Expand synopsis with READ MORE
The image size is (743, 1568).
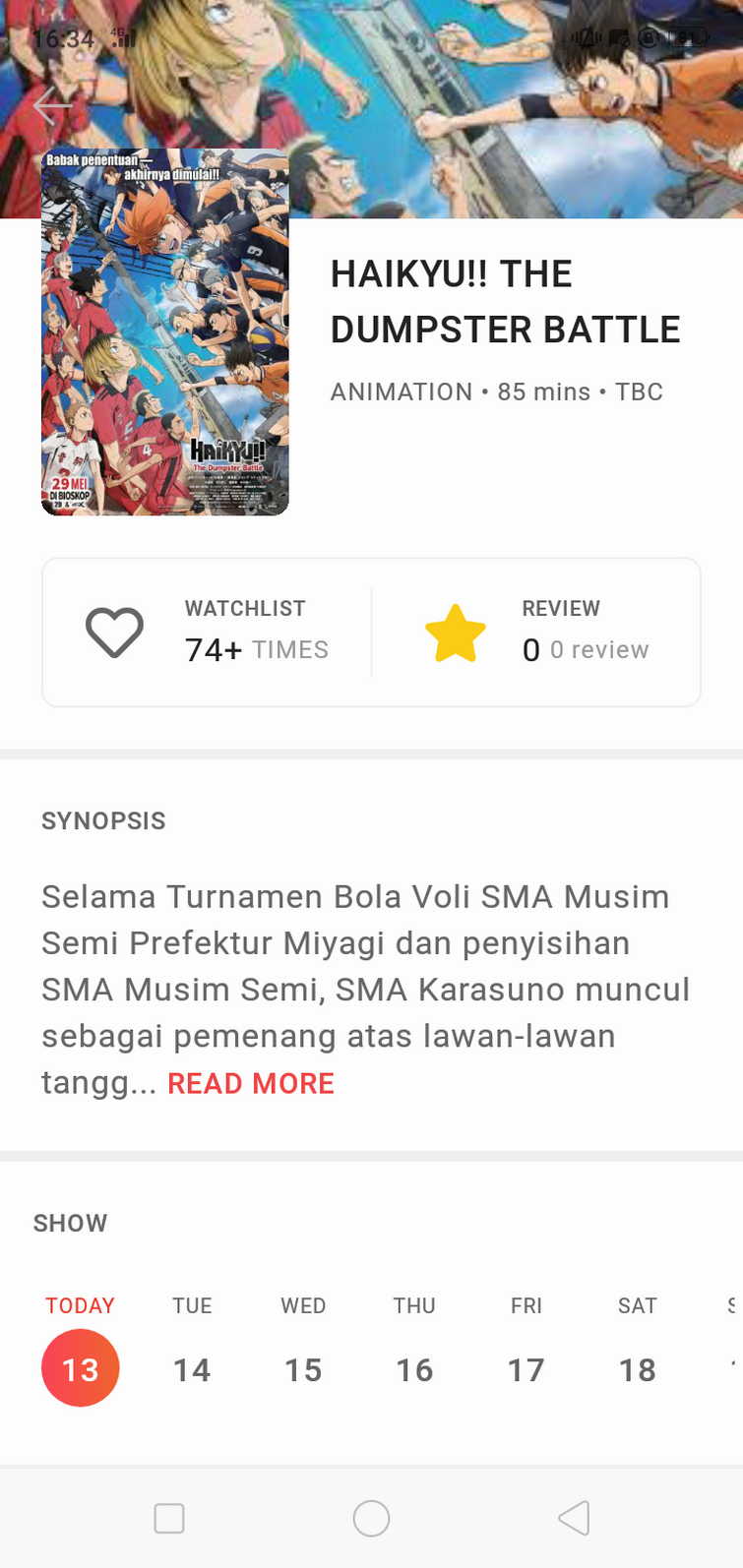pyautogui.click(x=251, y=1083)
